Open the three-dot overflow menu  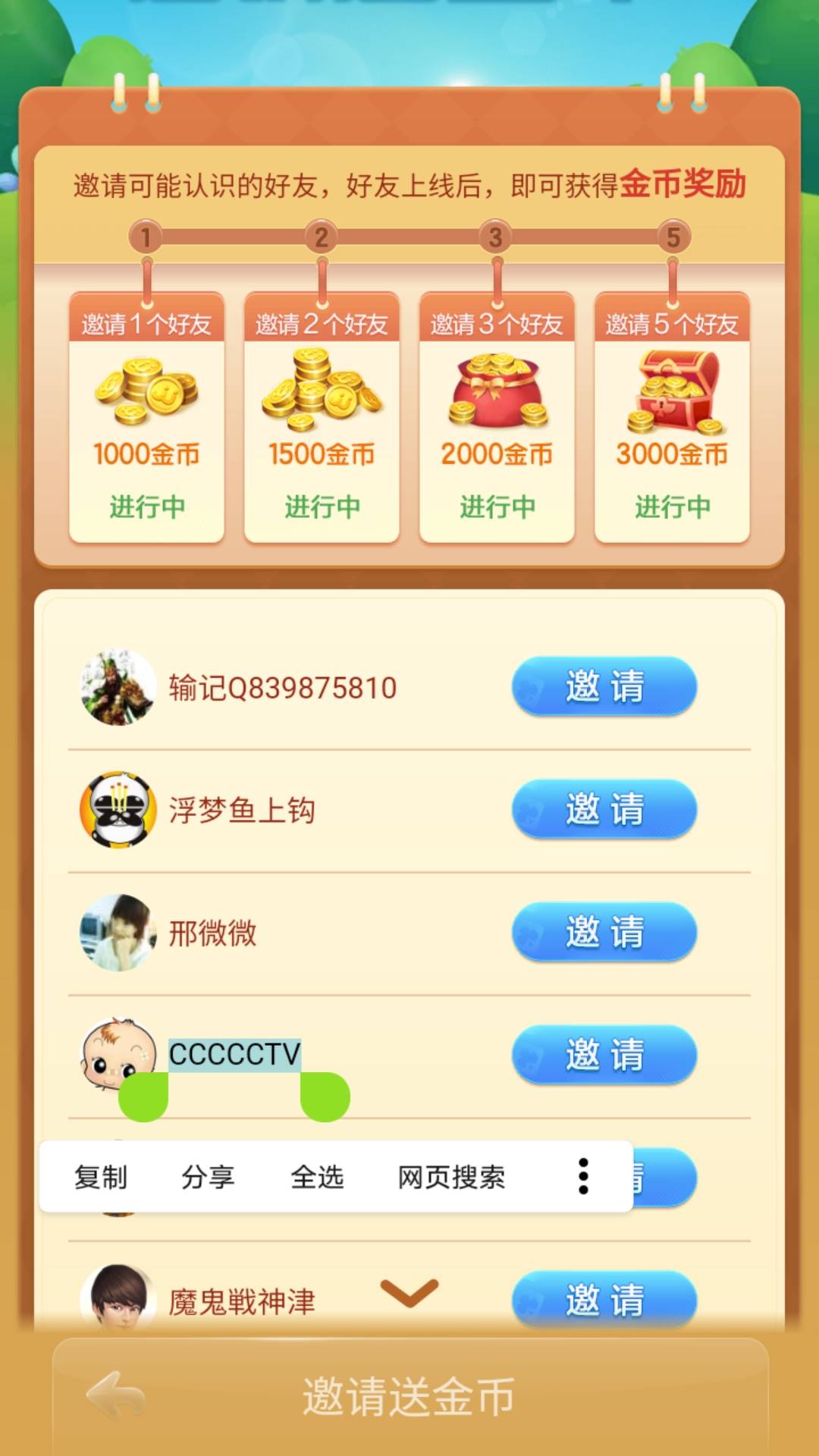click(582, 1176)
